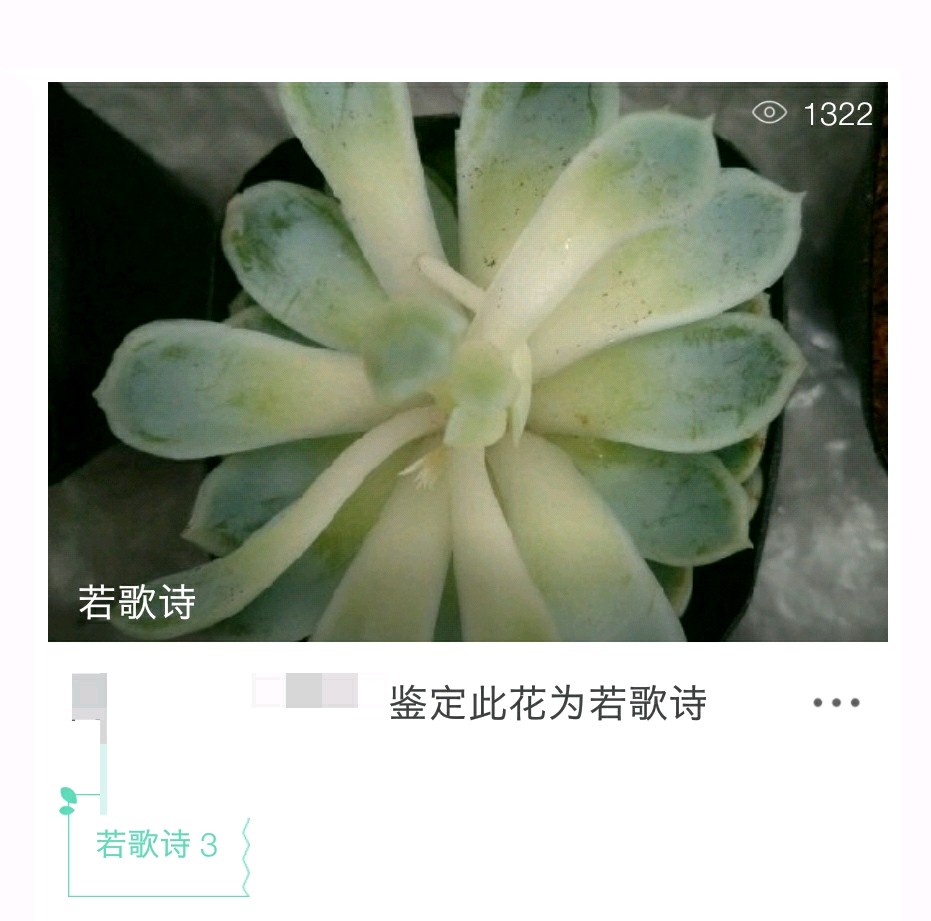Open the 若歌诗 3 tag
This screenshot has width=931, height=921.
[157, 845]
